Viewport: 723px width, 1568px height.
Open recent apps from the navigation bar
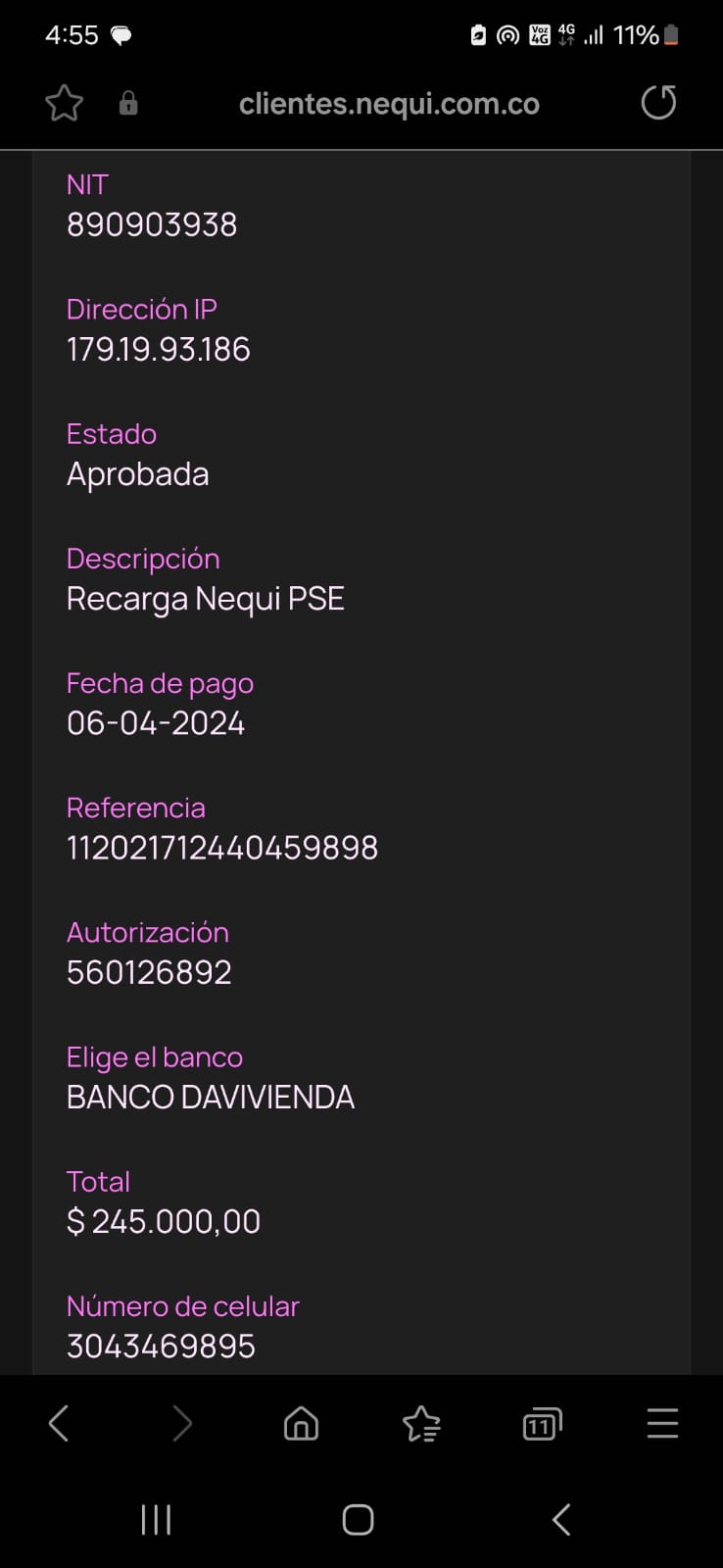pyautogui.click(x=156, y=1520)
